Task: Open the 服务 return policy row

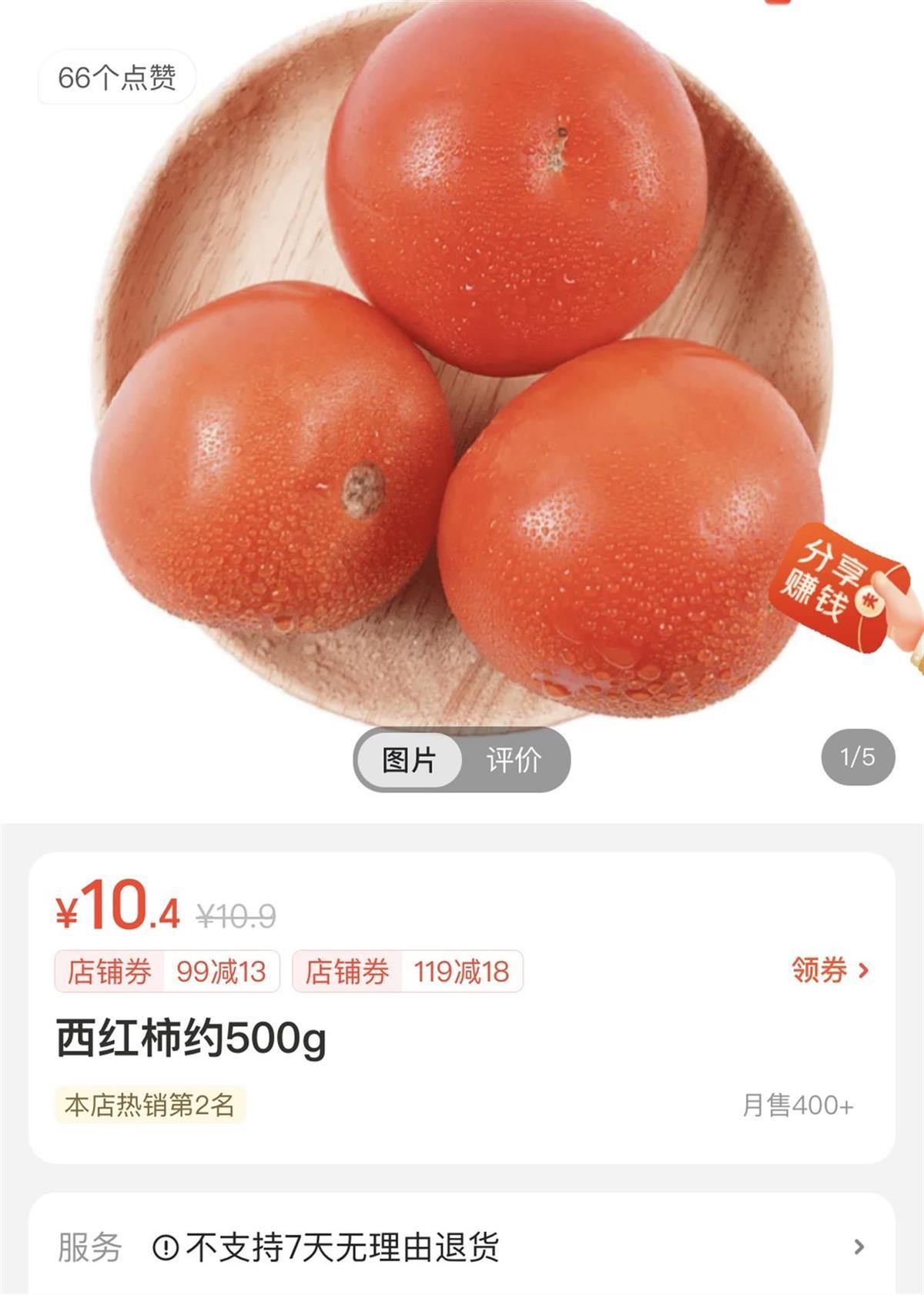Action: (462, 1246)
